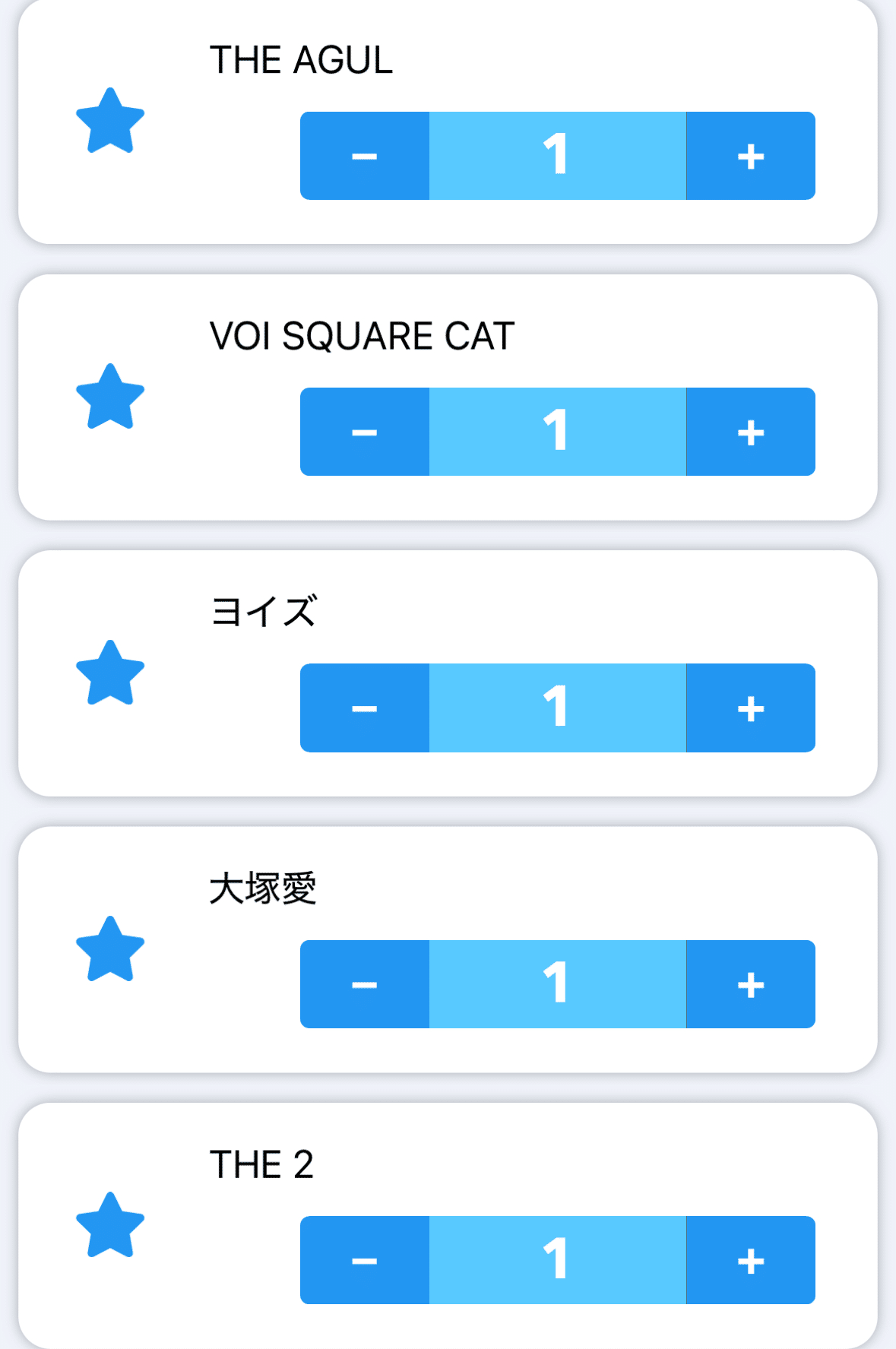This screenshot has width=896, height=1349.
Task: Hit the minus button for ヨイズ
Action: click(365, 708)
